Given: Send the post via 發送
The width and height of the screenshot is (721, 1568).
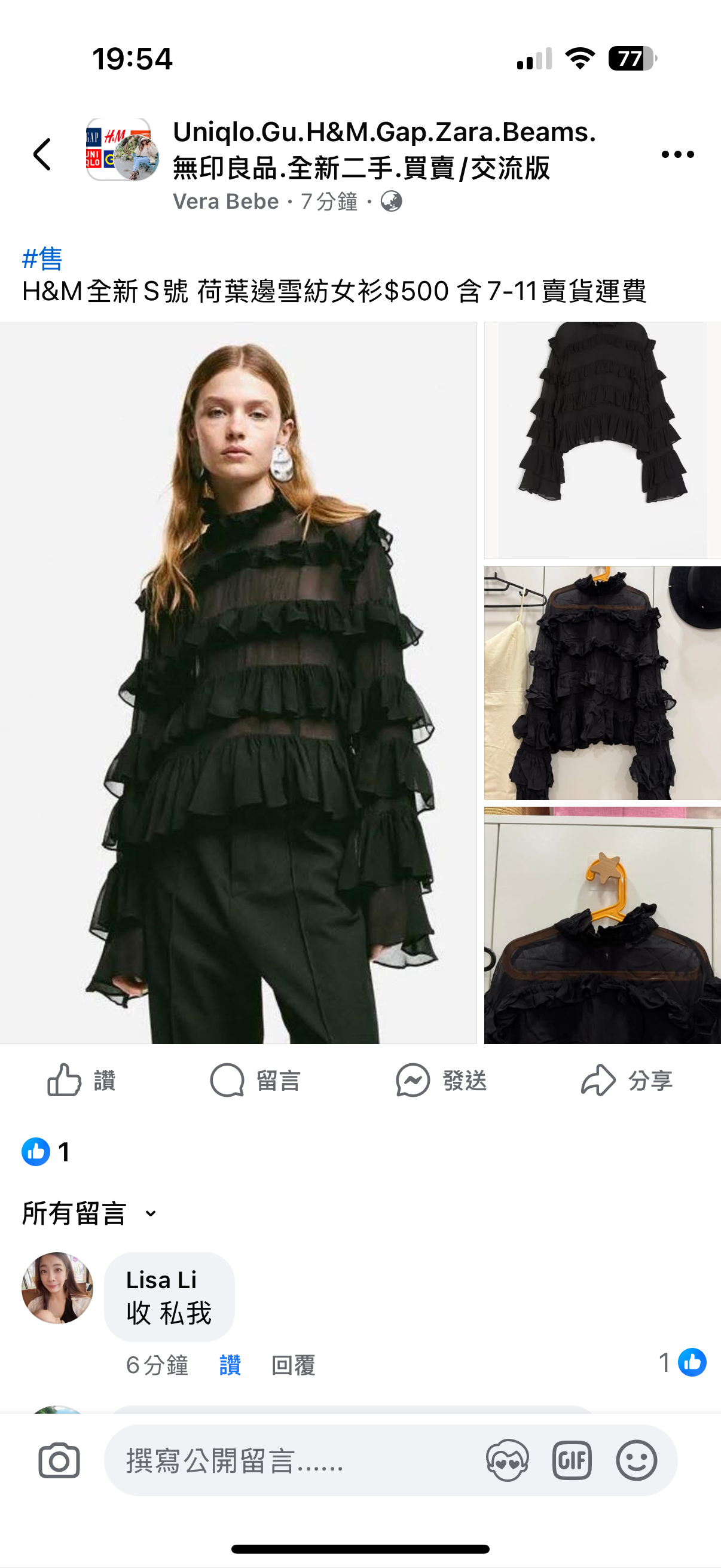Looking at the screenshot, I should click(441, 1081).
